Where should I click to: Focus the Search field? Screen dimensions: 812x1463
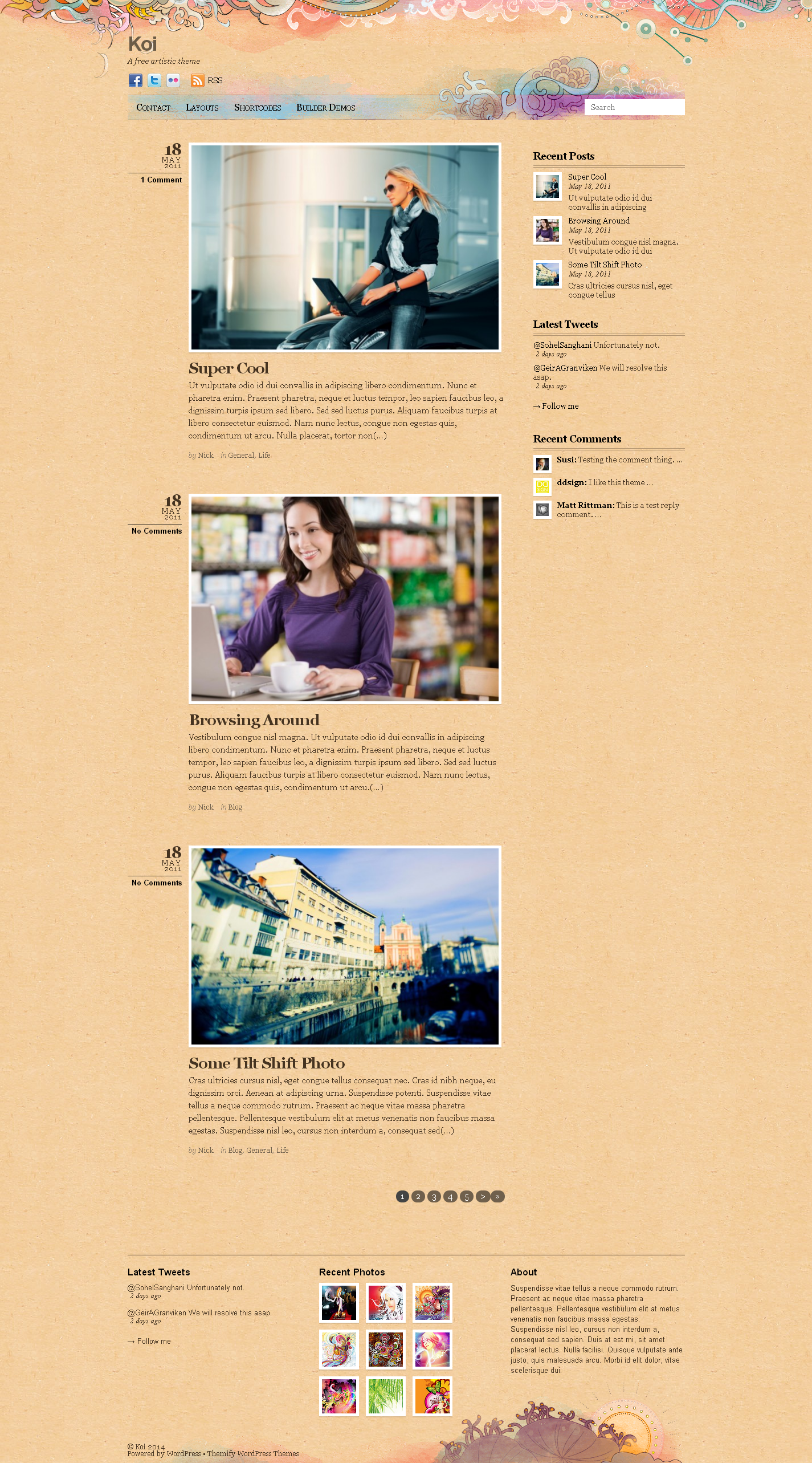634,107
